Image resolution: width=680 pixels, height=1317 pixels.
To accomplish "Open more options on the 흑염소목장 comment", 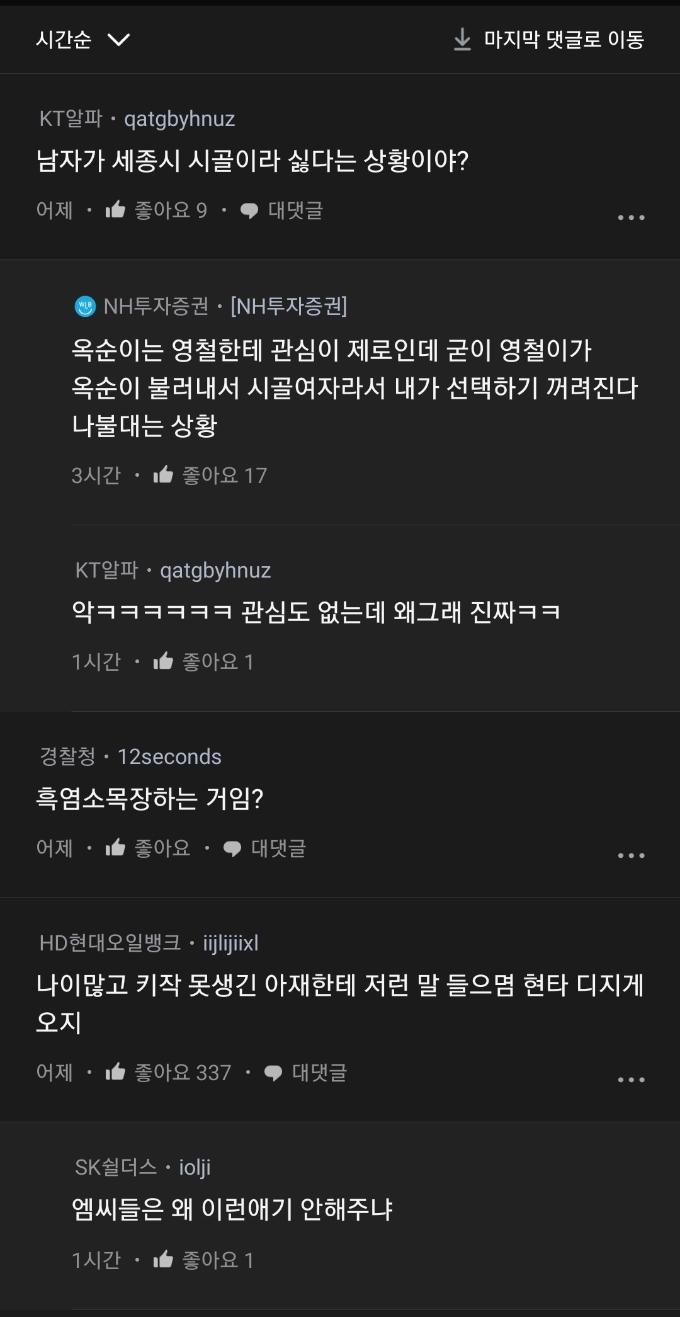I will pos(630,855).
